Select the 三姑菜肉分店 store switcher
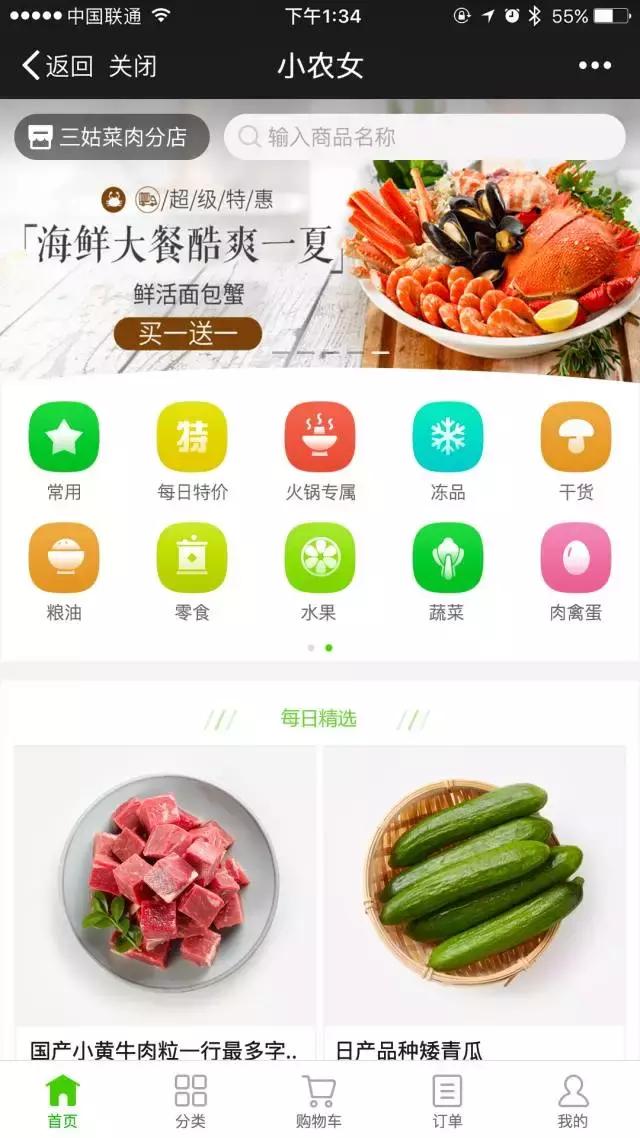The height and width of the screenshot is (1138, 640). click(x=111, y=137)
